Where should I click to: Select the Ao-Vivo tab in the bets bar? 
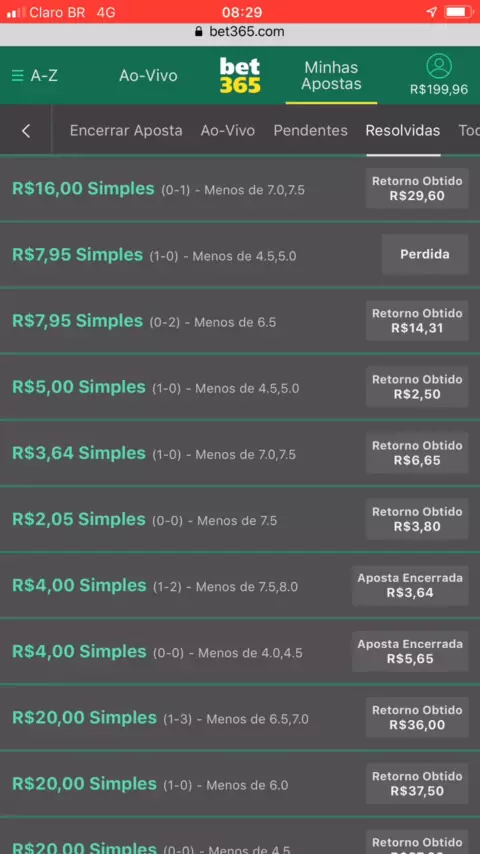228,131
